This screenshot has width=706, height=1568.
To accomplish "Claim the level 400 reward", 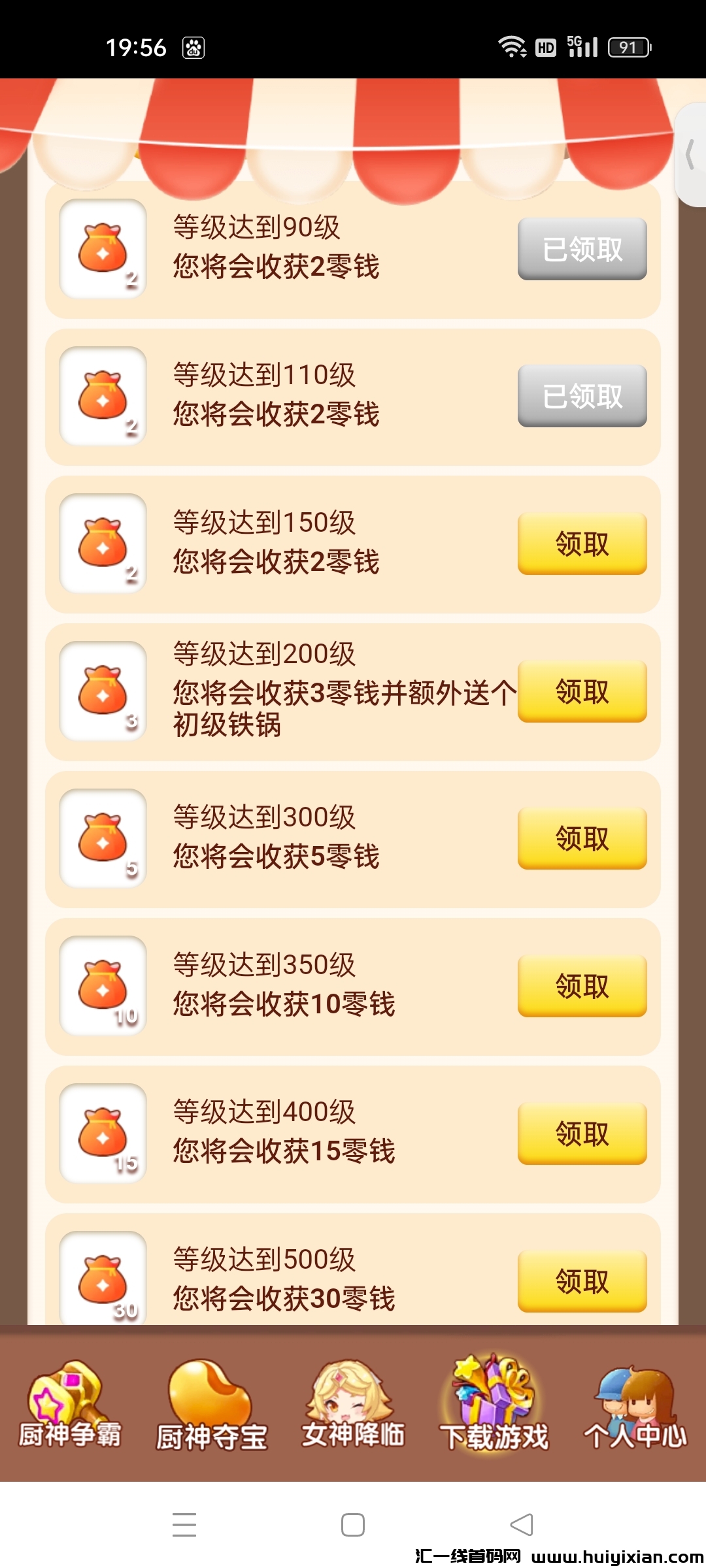I will 581,1134.
